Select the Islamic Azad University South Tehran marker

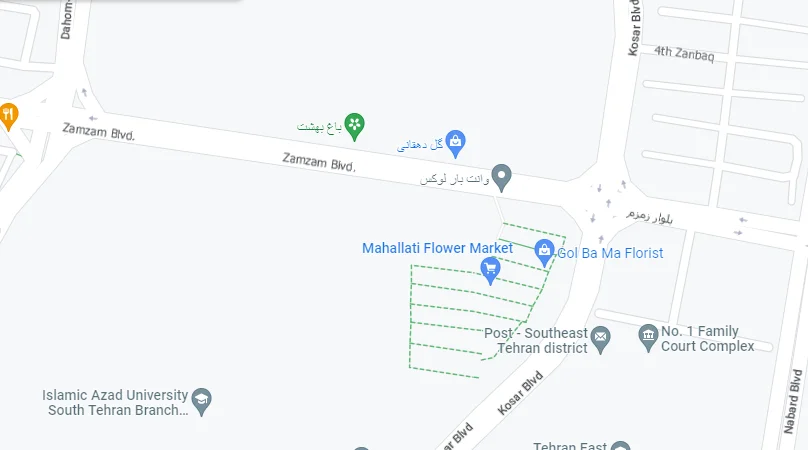pyautogui.click(x=201, y=401)
